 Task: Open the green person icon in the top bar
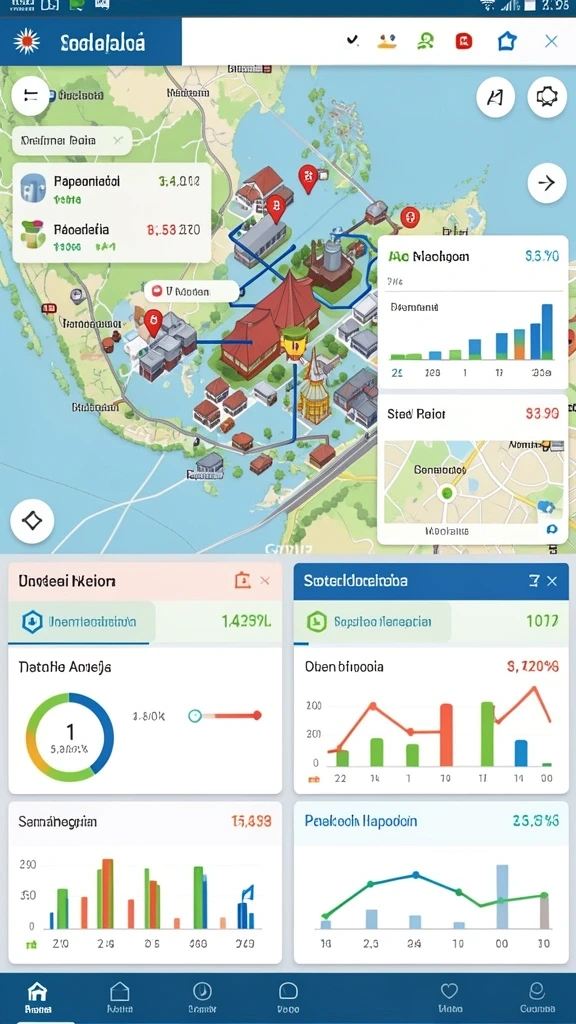coord(426,42)
